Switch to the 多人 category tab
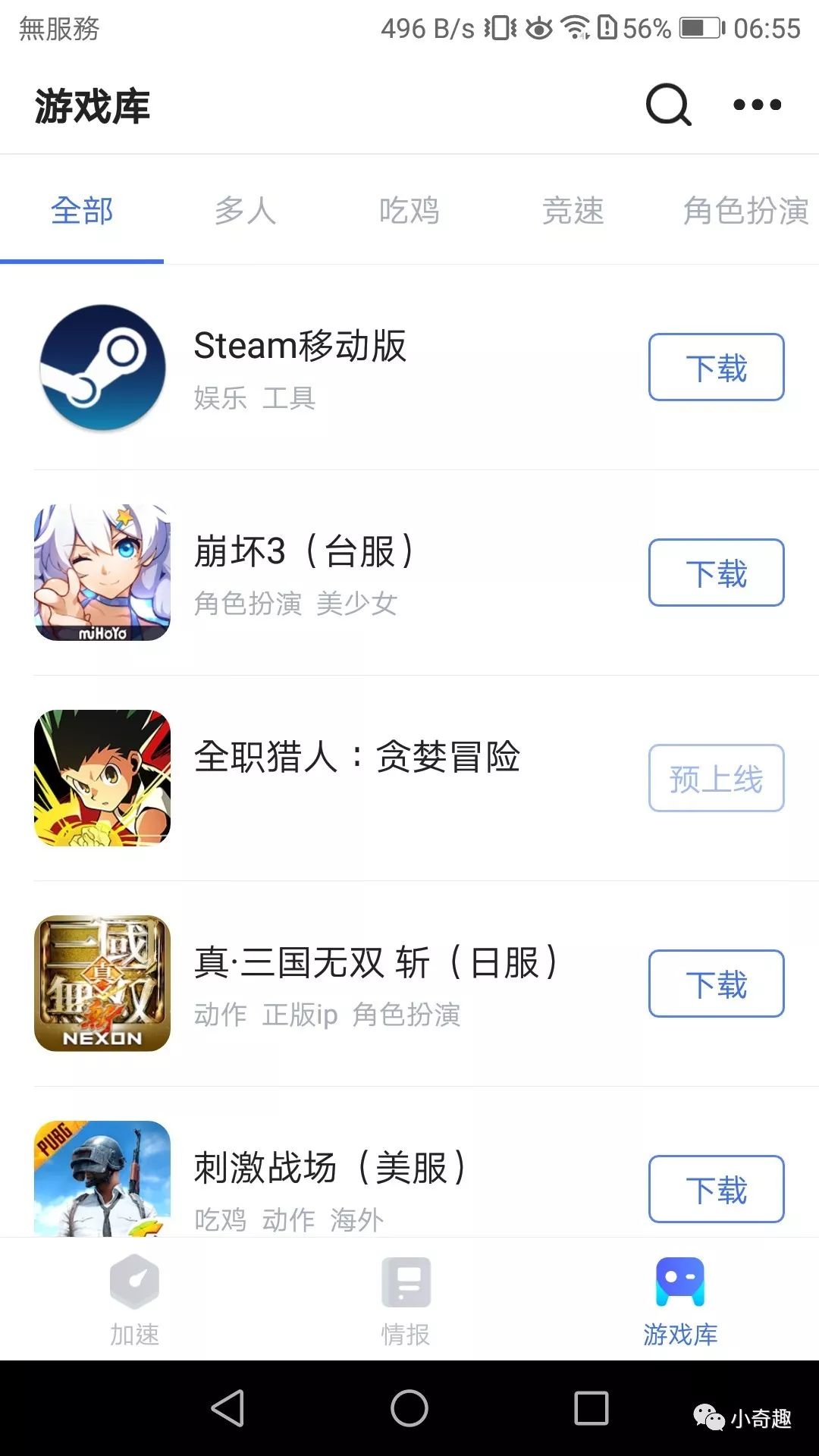 pos(244,212)
